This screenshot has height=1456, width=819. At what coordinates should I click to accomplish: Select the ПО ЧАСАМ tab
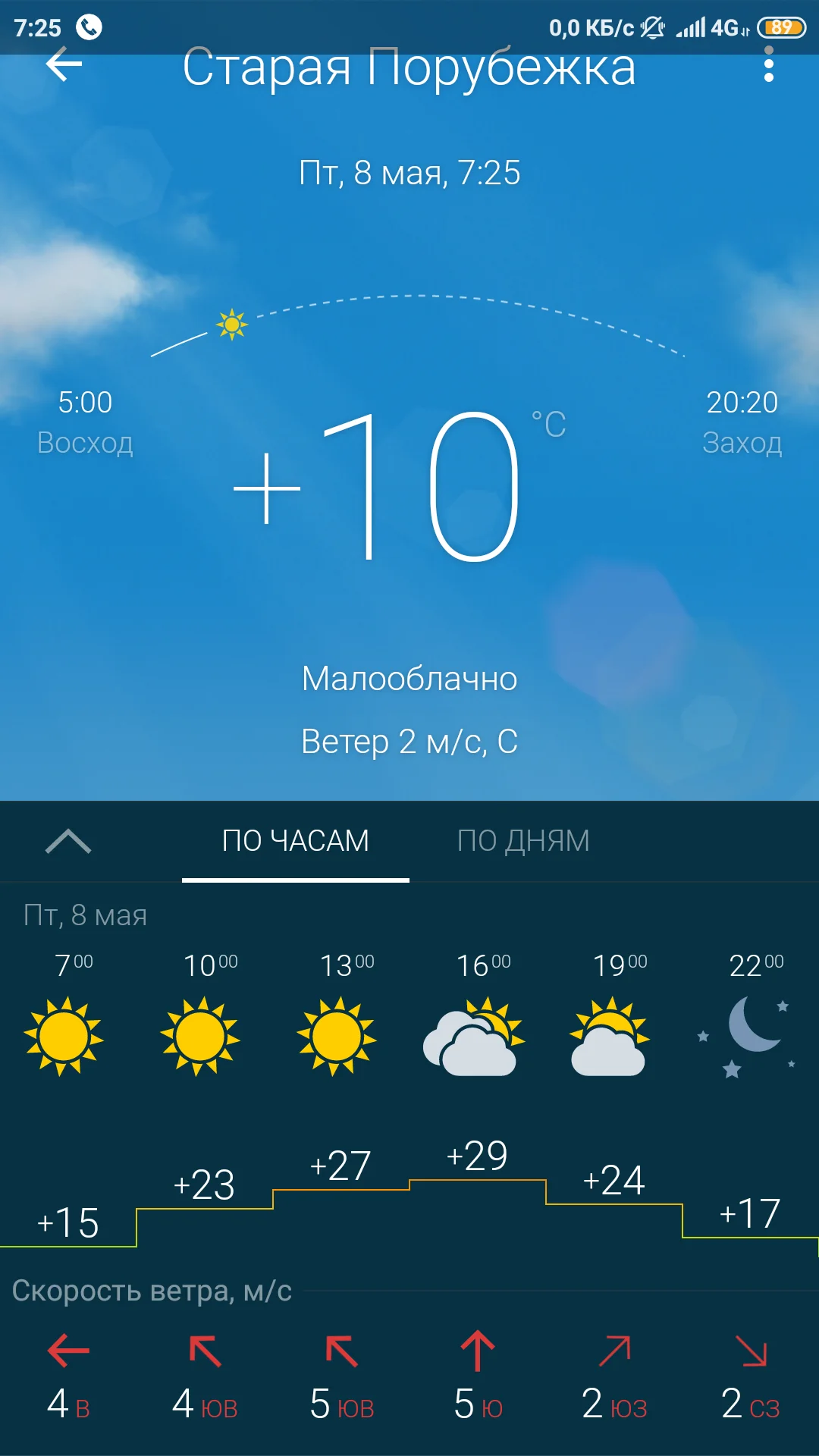[295, 840]
